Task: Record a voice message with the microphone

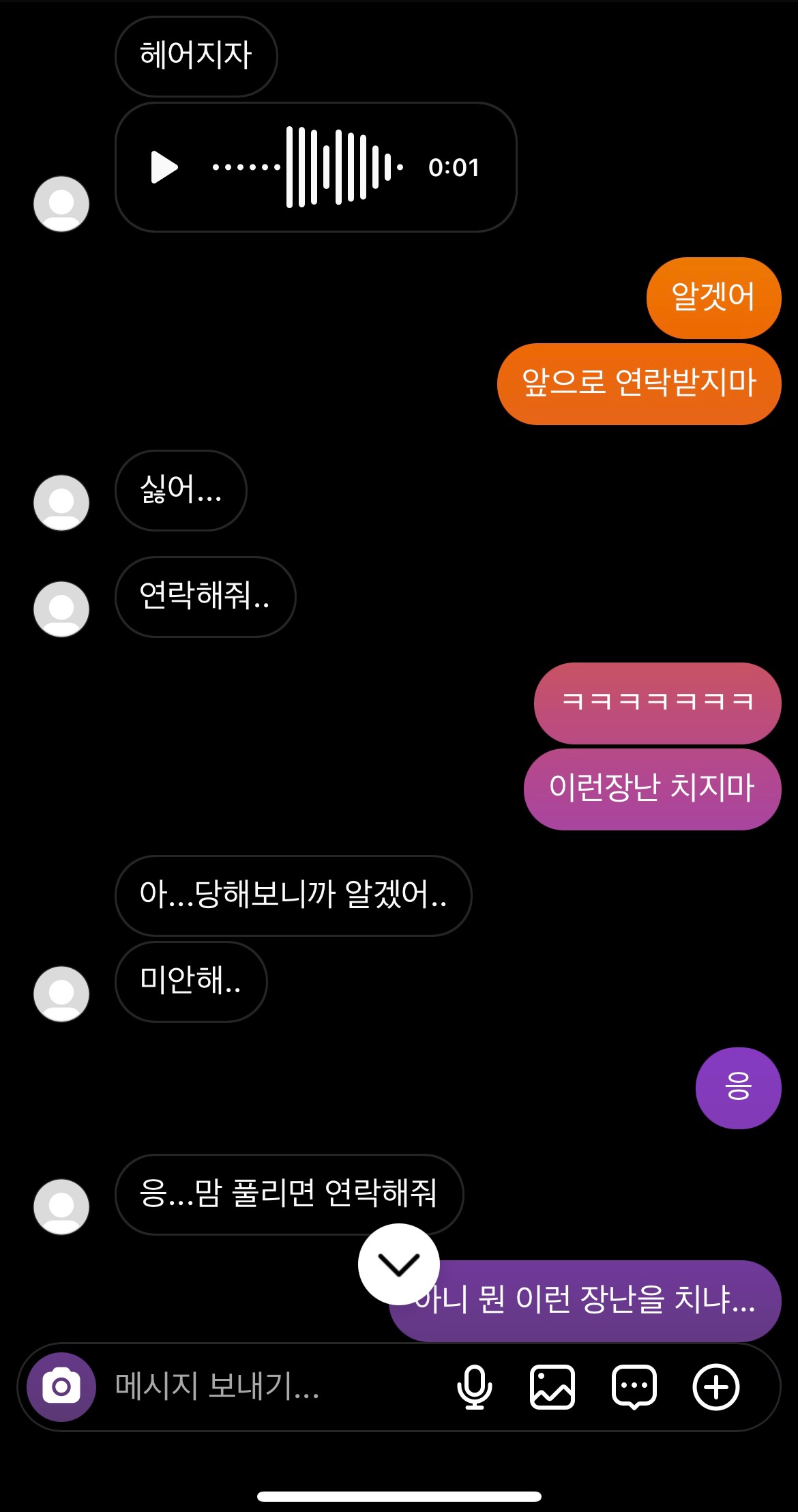Action: point(474,1387)
